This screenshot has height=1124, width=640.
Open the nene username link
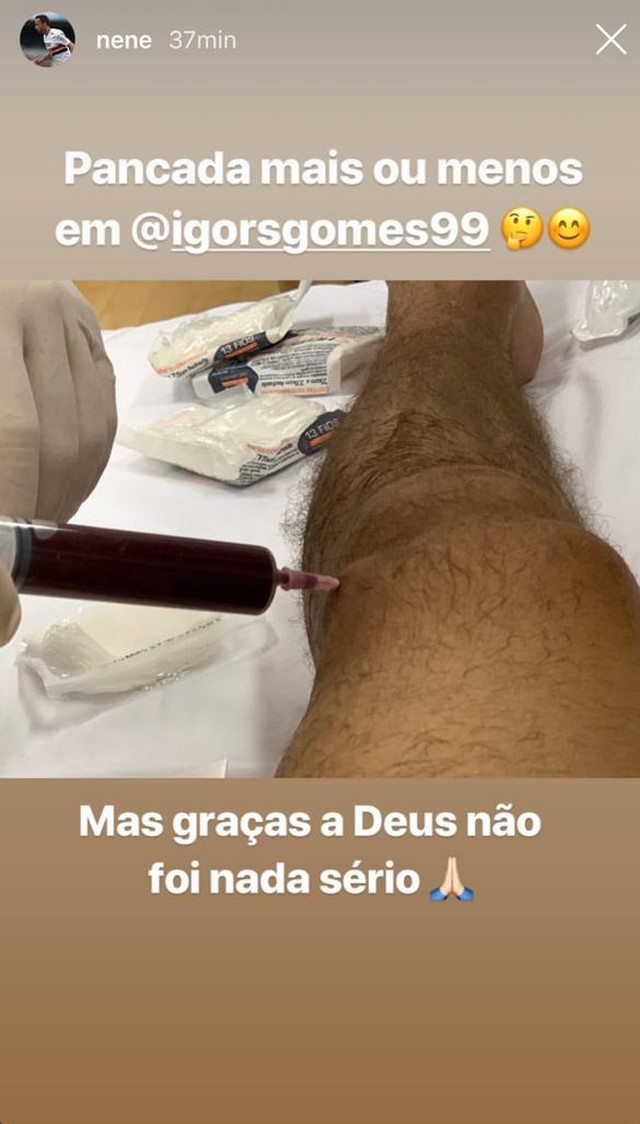pos(123,41)
